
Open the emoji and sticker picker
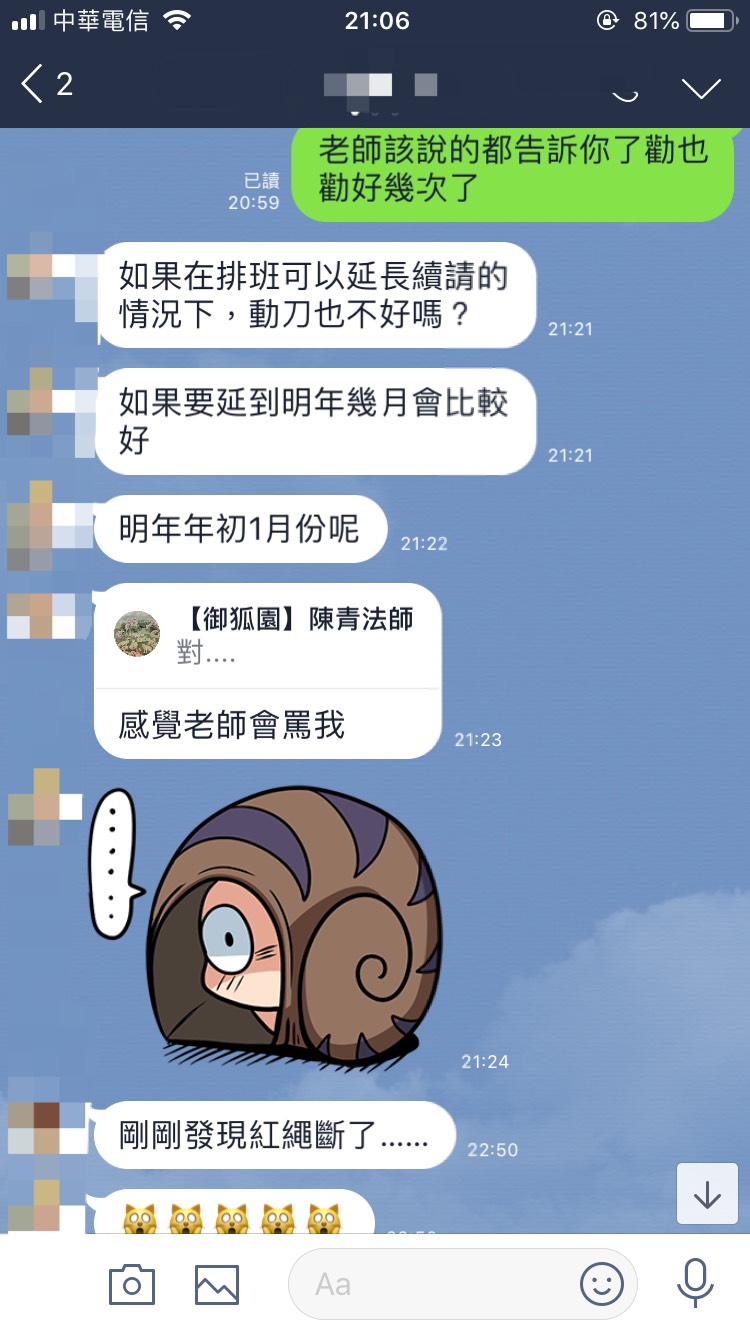tap(602, 1284)
